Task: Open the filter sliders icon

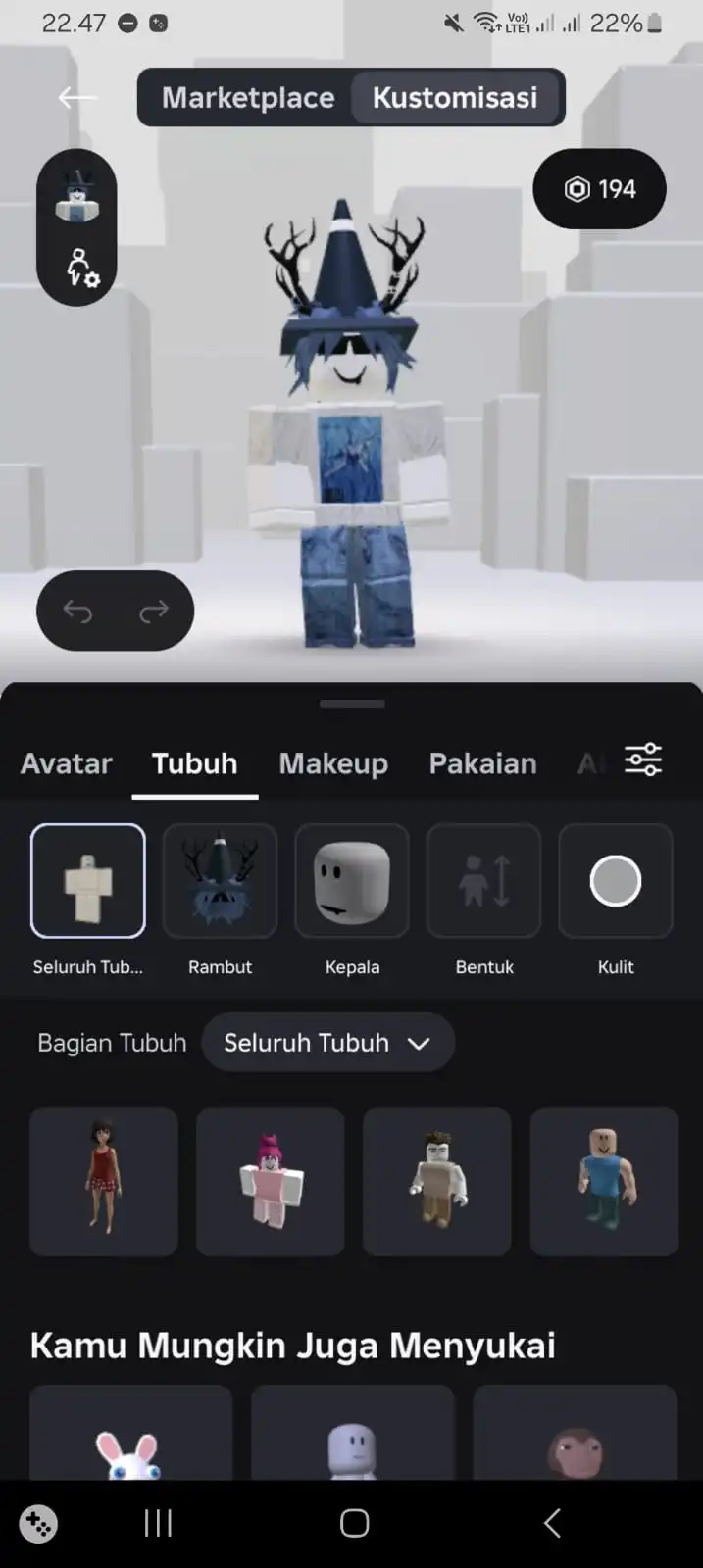Action: coord(643,760)
